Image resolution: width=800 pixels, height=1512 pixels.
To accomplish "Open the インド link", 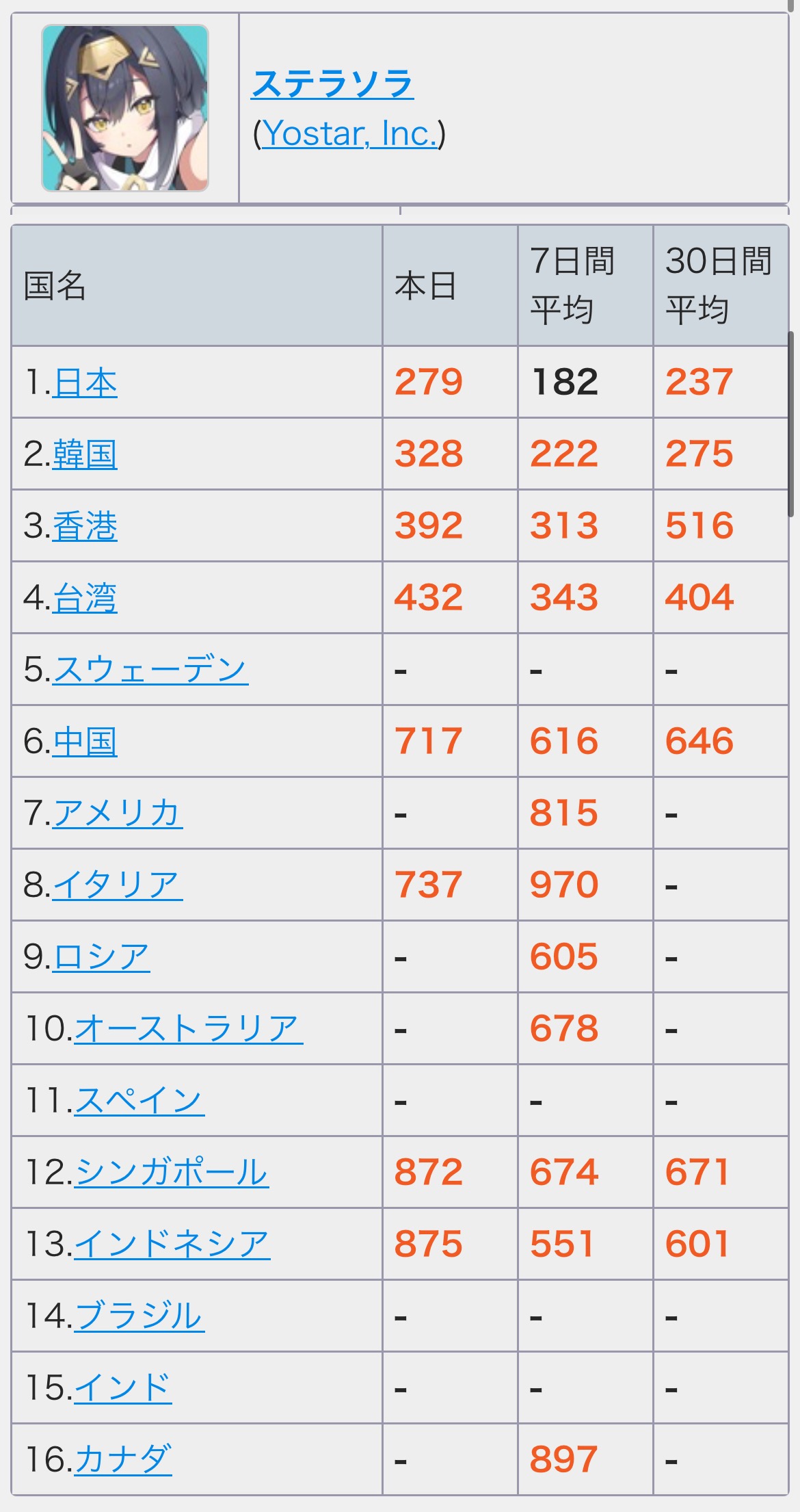I will tap(123, 1387).
